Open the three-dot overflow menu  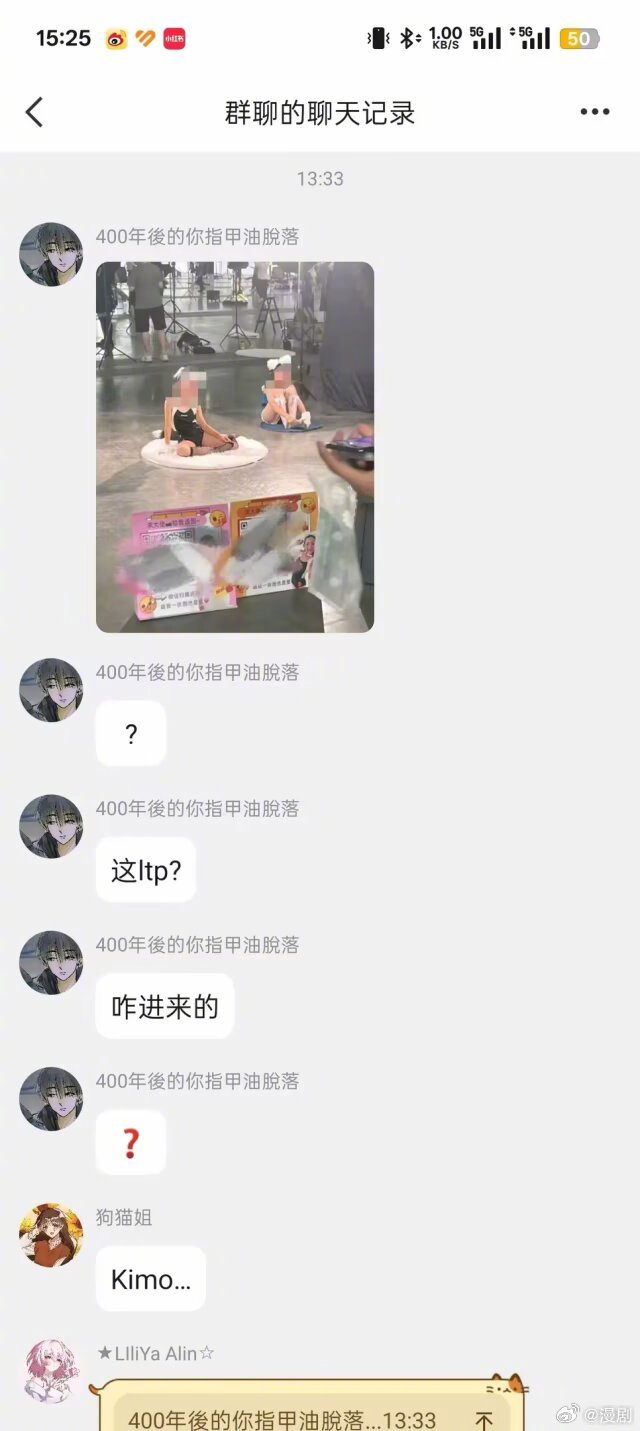pos(595,112)
